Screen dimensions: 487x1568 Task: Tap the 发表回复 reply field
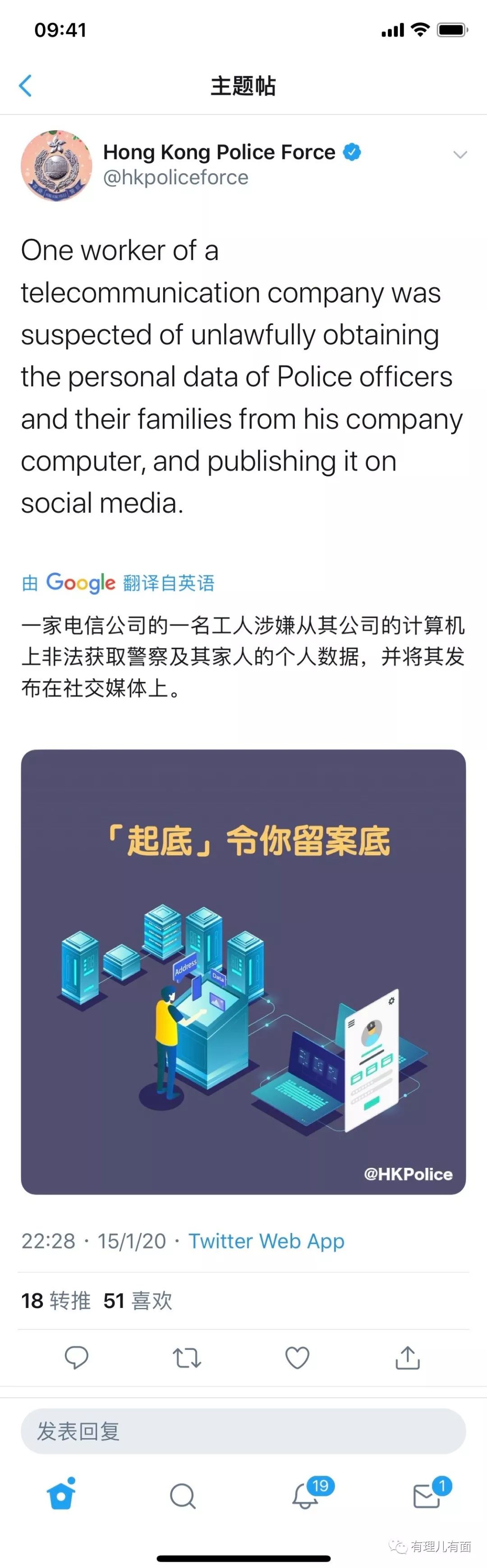coord(243,1431)
